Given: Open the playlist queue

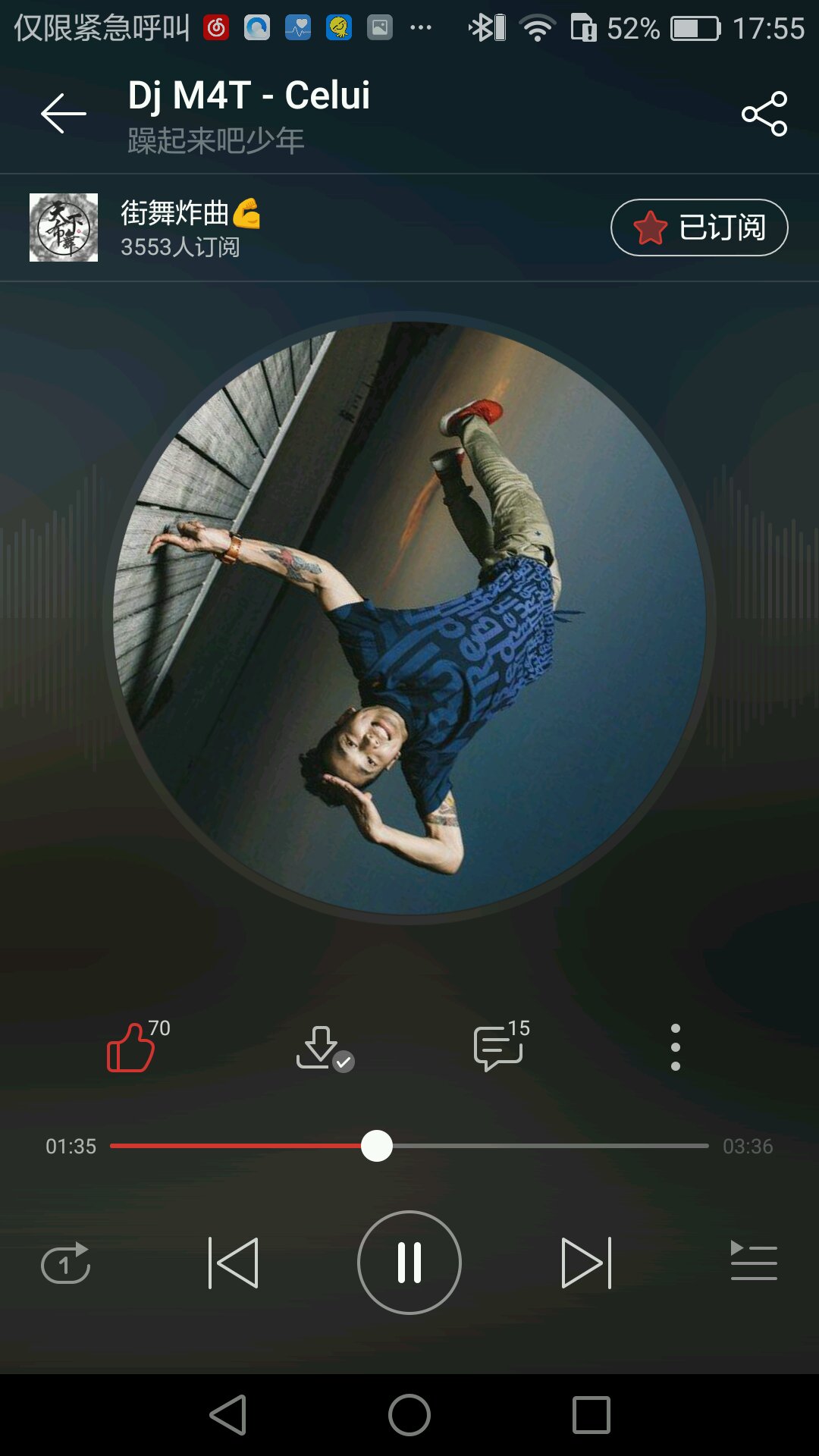Looking at the screenshot, I should (x=753, y=1262).
